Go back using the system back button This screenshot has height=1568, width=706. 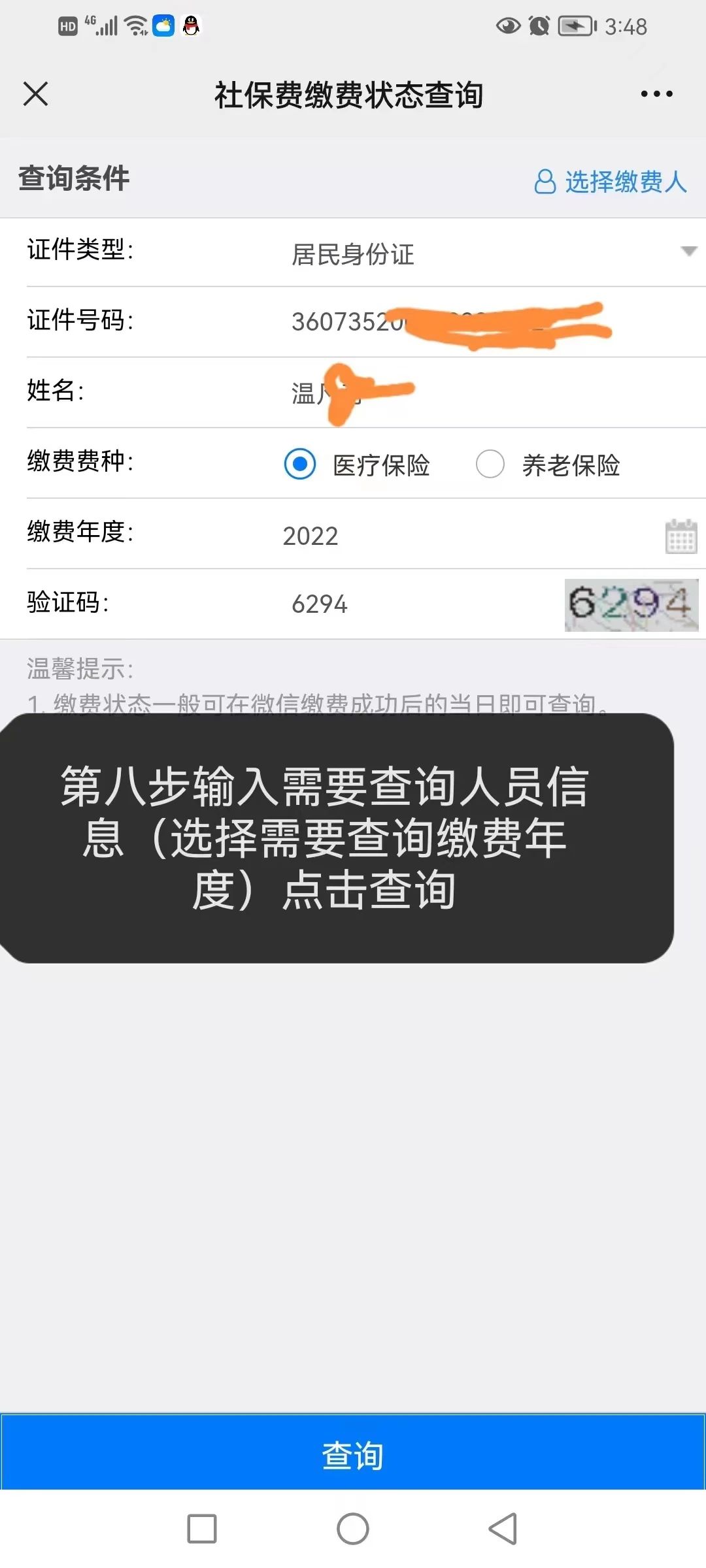(503, 1529)
